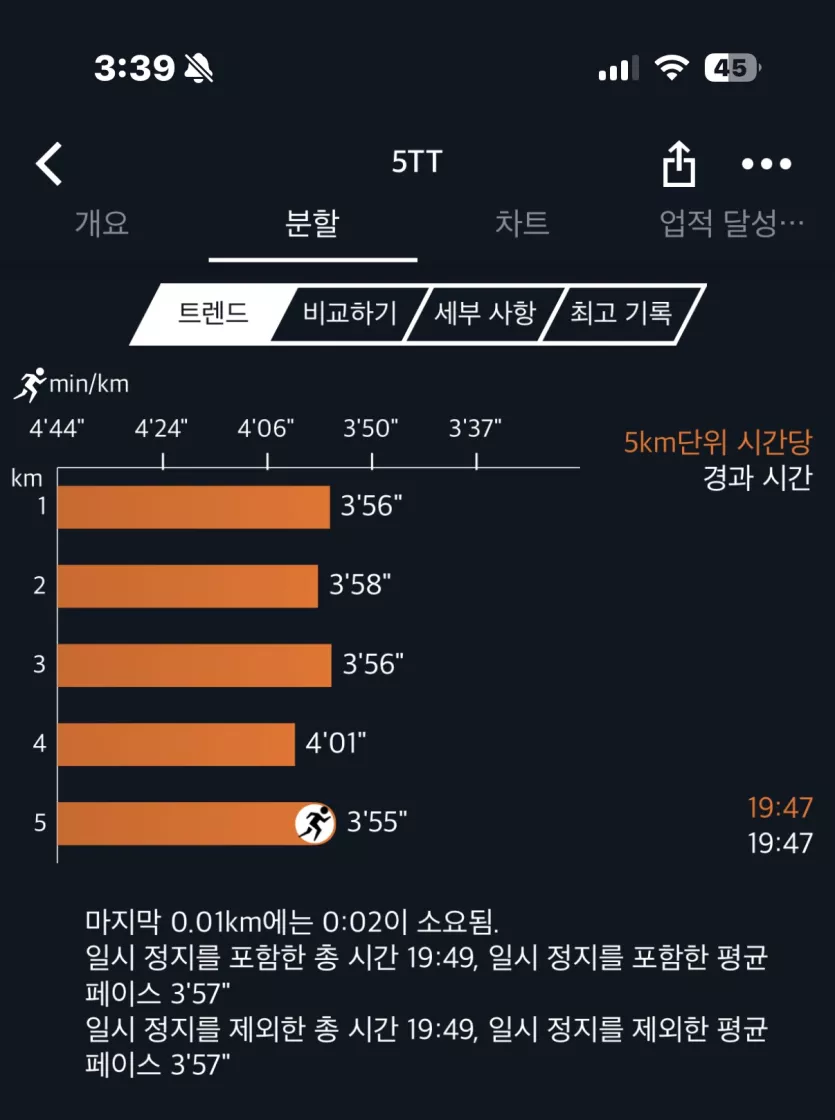
Task: Open the three-dot overflow menu
Action: 767,164
